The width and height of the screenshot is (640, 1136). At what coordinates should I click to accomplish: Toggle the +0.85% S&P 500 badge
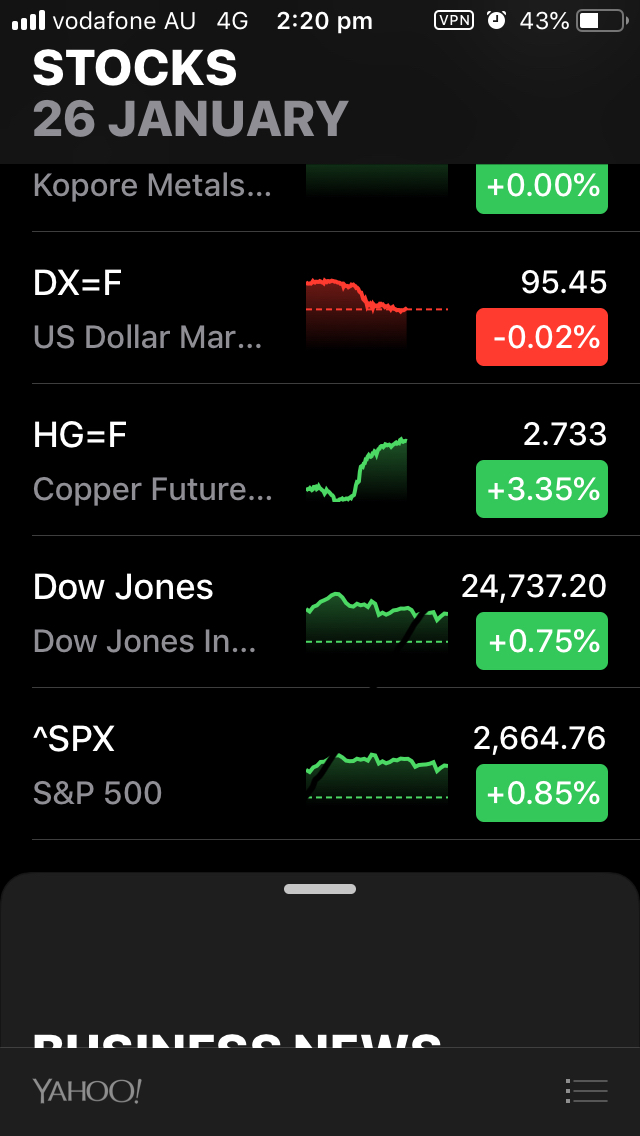[541, 793]
